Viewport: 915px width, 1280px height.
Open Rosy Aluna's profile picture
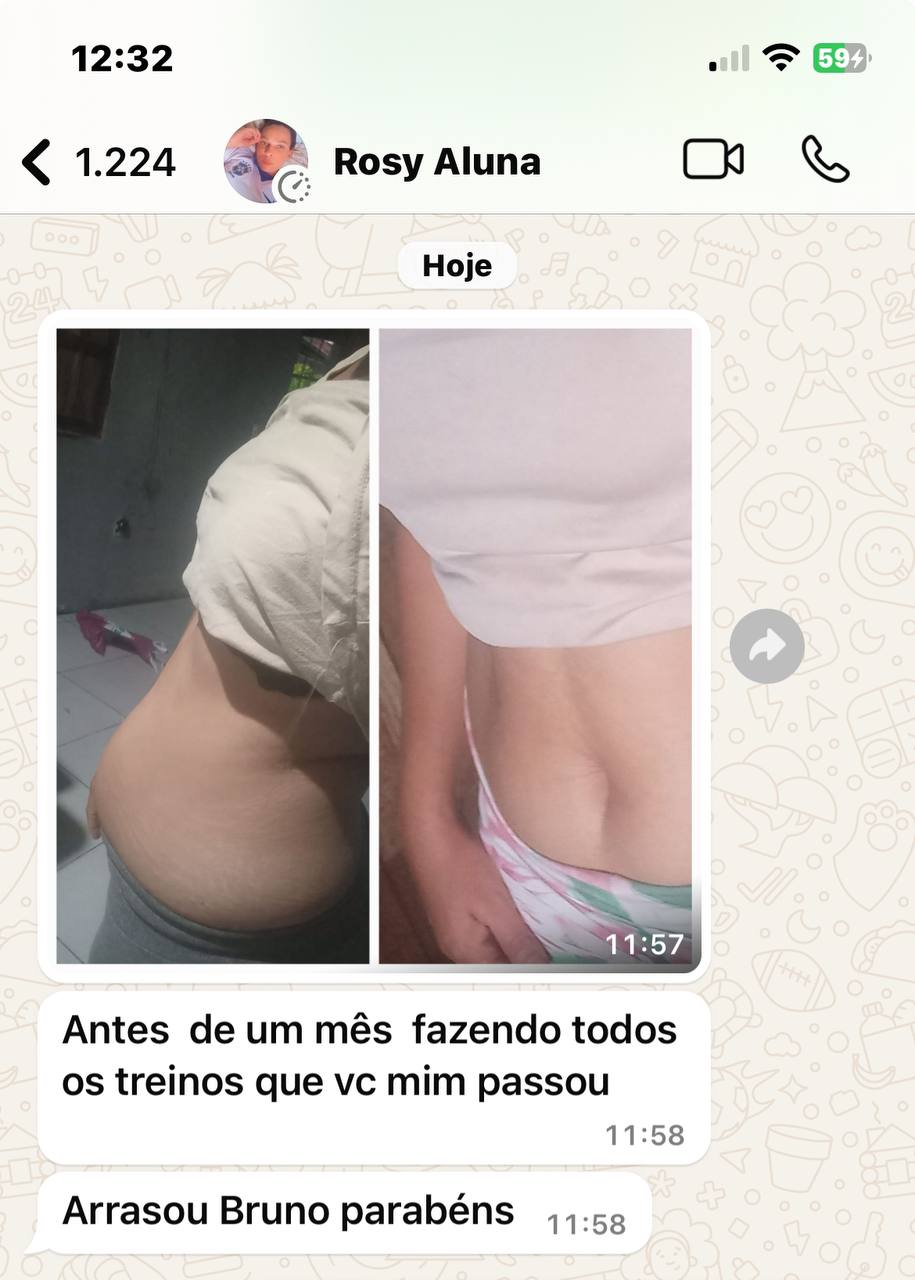tap(265, 162)
